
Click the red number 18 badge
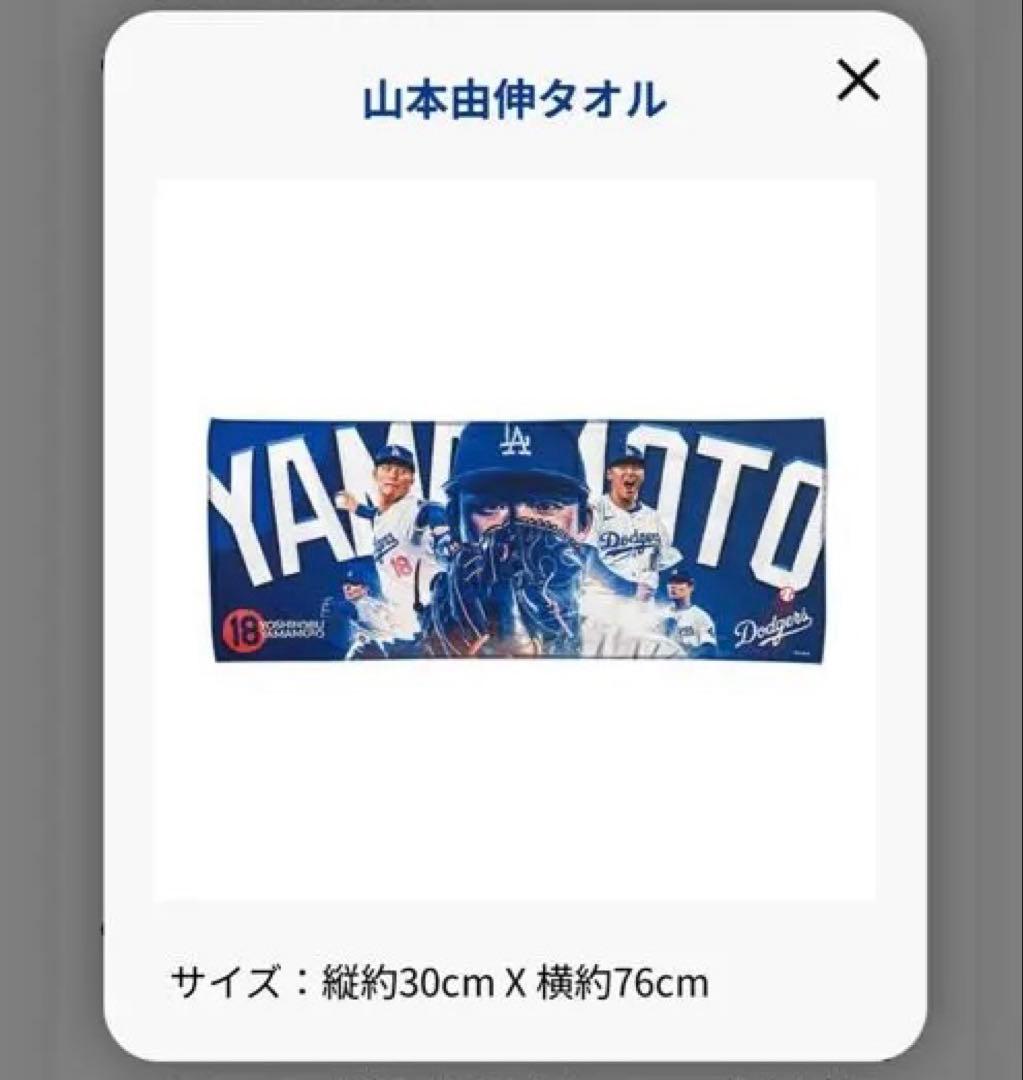point(243,629)
